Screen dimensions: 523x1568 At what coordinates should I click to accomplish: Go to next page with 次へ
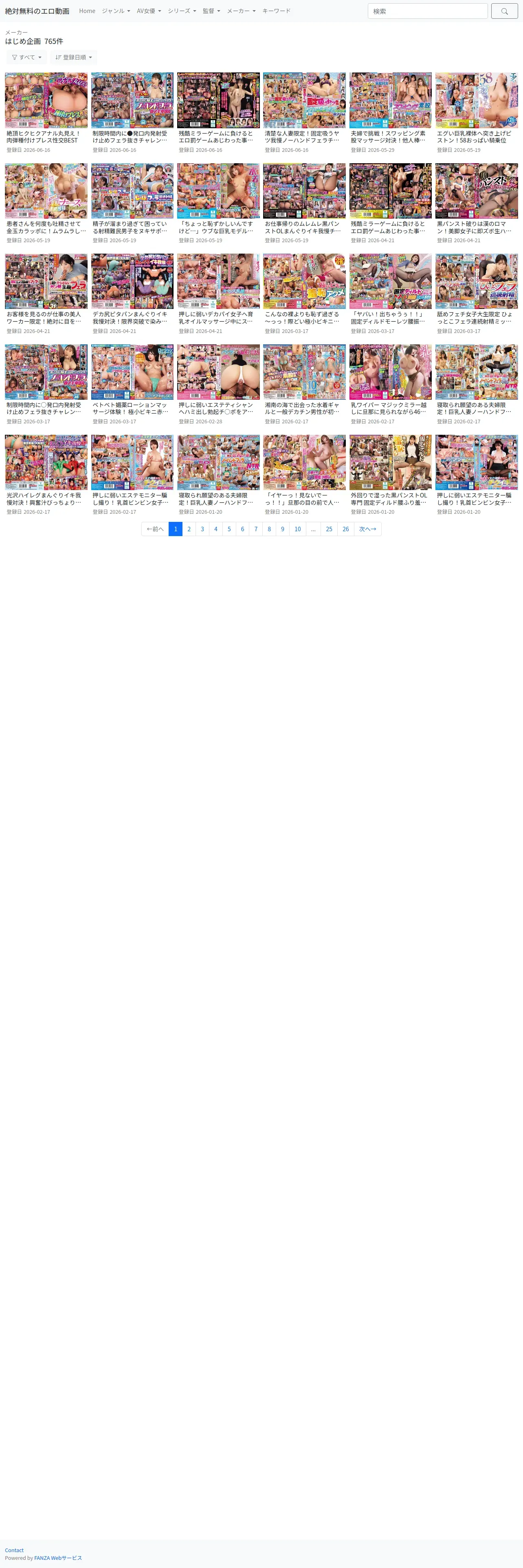click(x=368, y=529)
